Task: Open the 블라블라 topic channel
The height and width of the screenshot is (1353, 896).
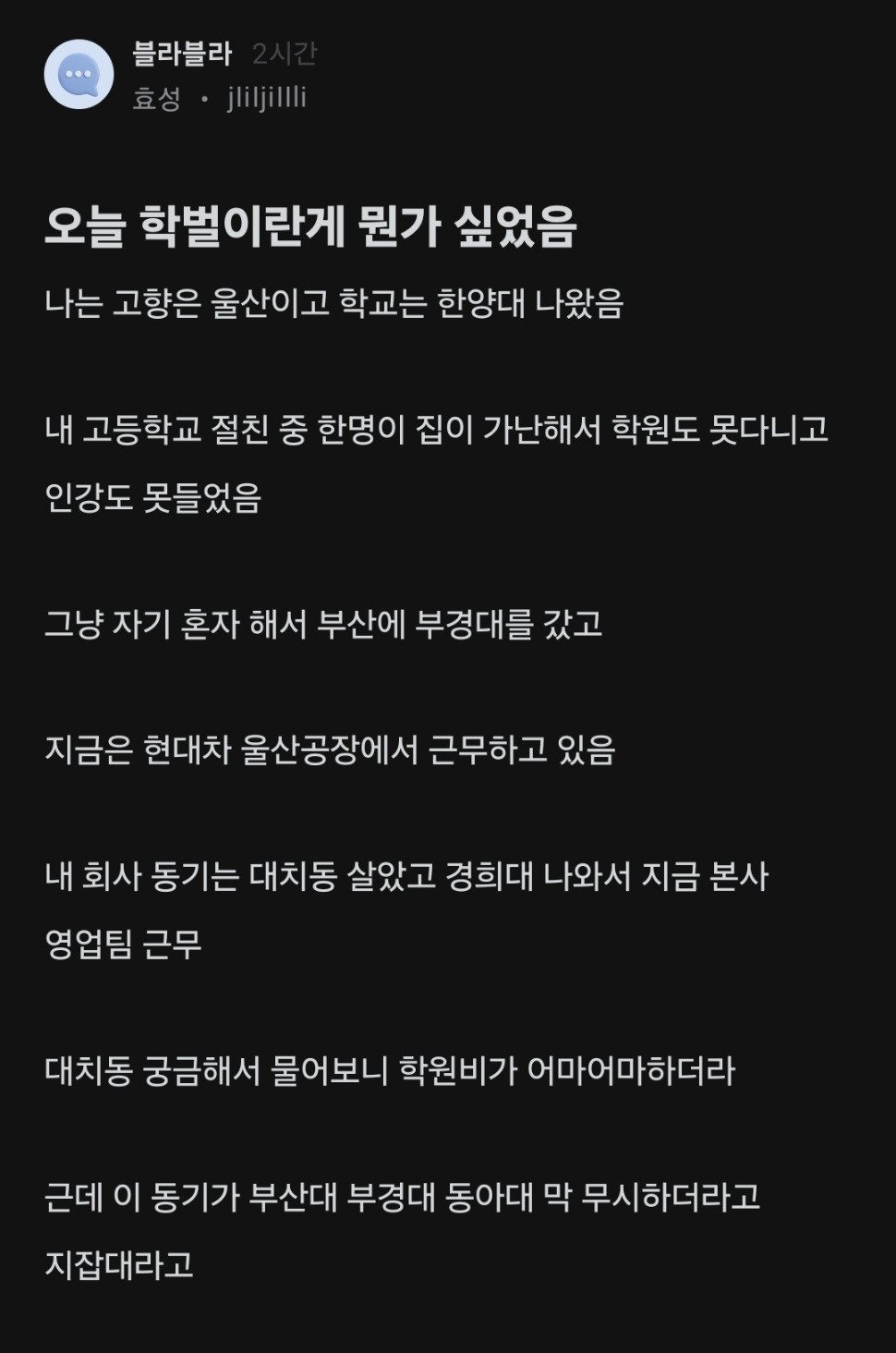Action: pos(182,55)
